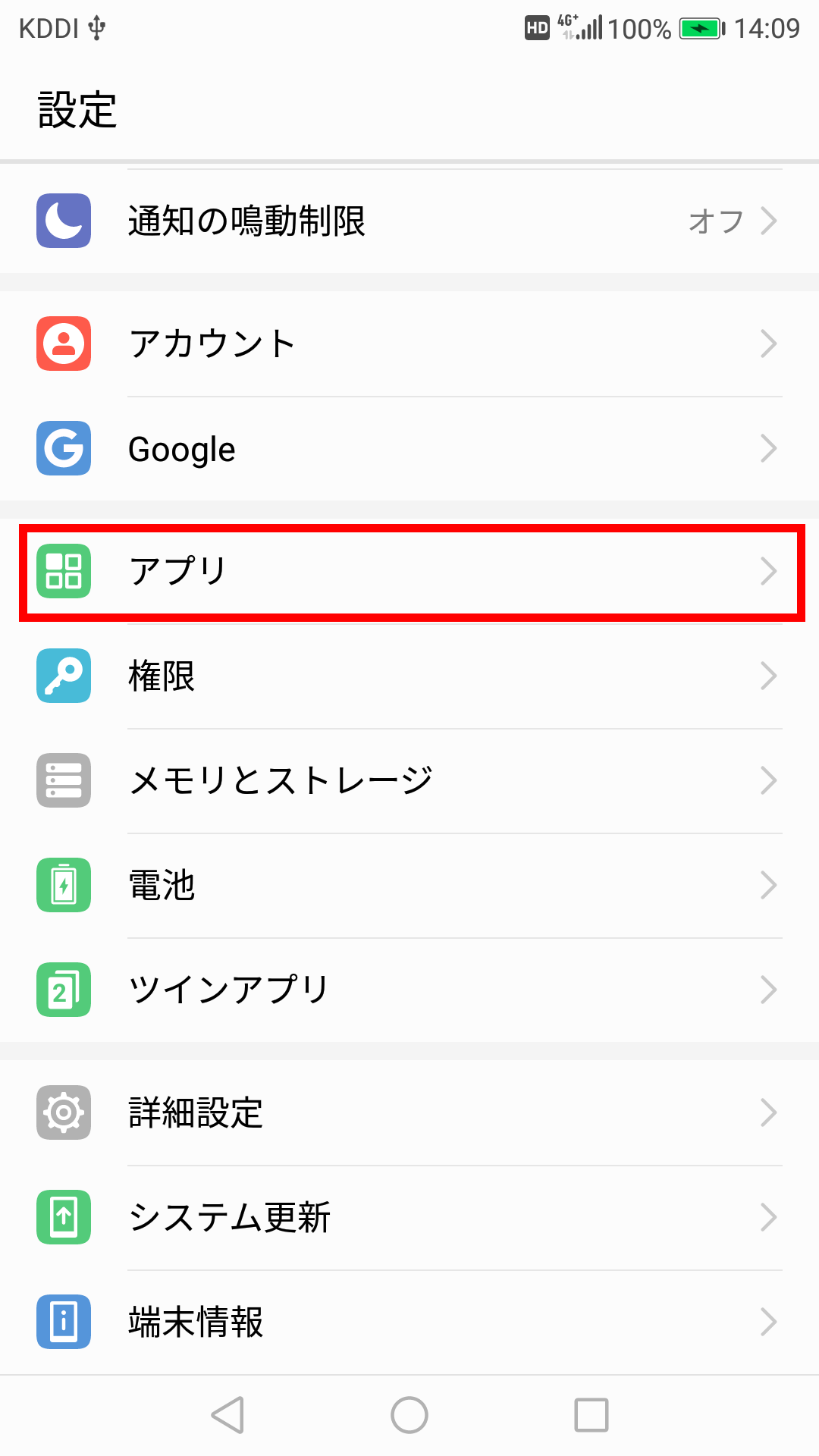Open the アカウント row

(x=409, y=344)
